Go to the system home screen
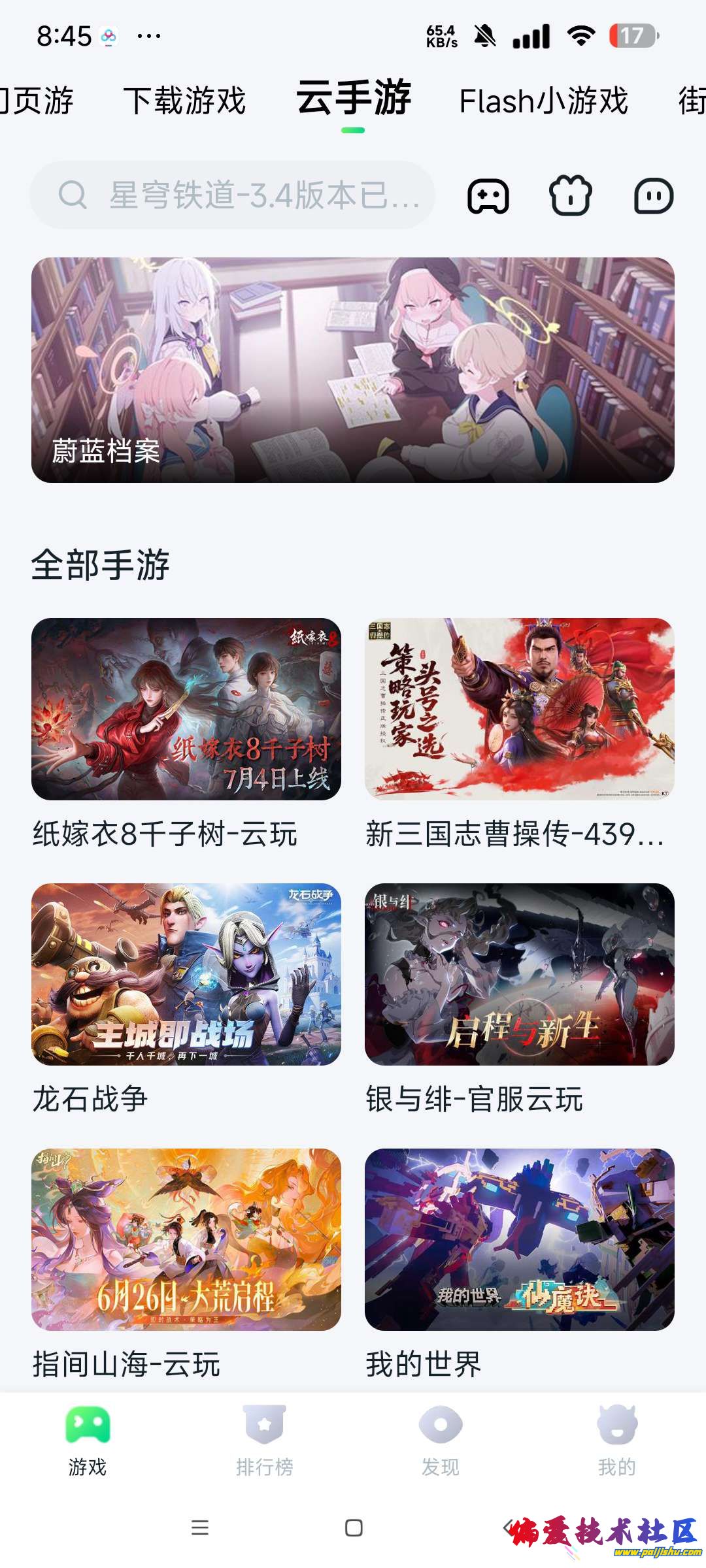The height and width of the screenshot is (1568, 706). pos(354,1527)
